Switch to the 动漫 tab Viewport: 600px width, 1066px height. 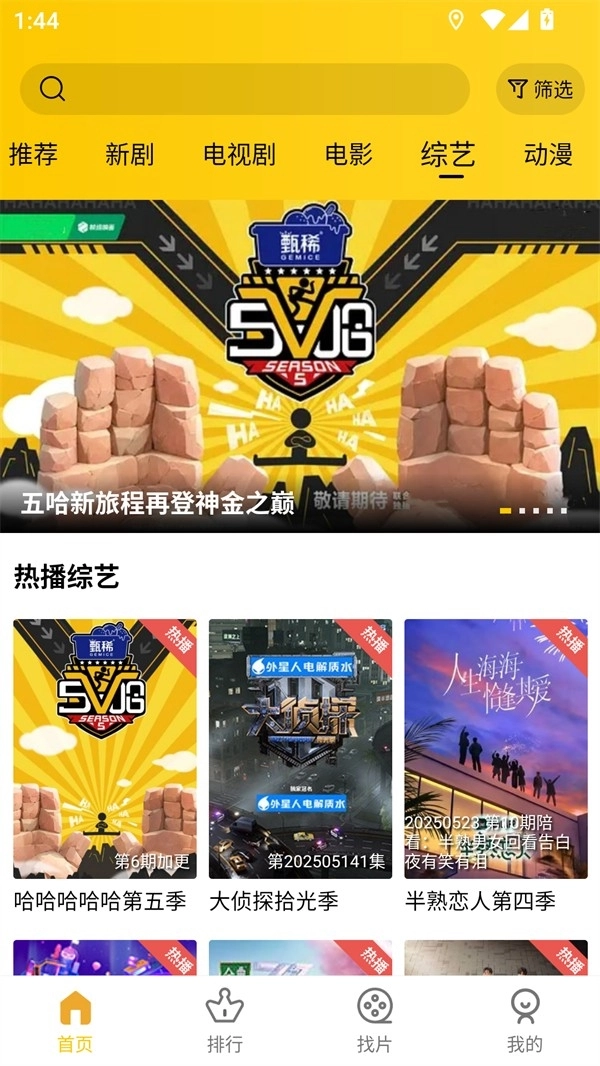coord(548,154)
